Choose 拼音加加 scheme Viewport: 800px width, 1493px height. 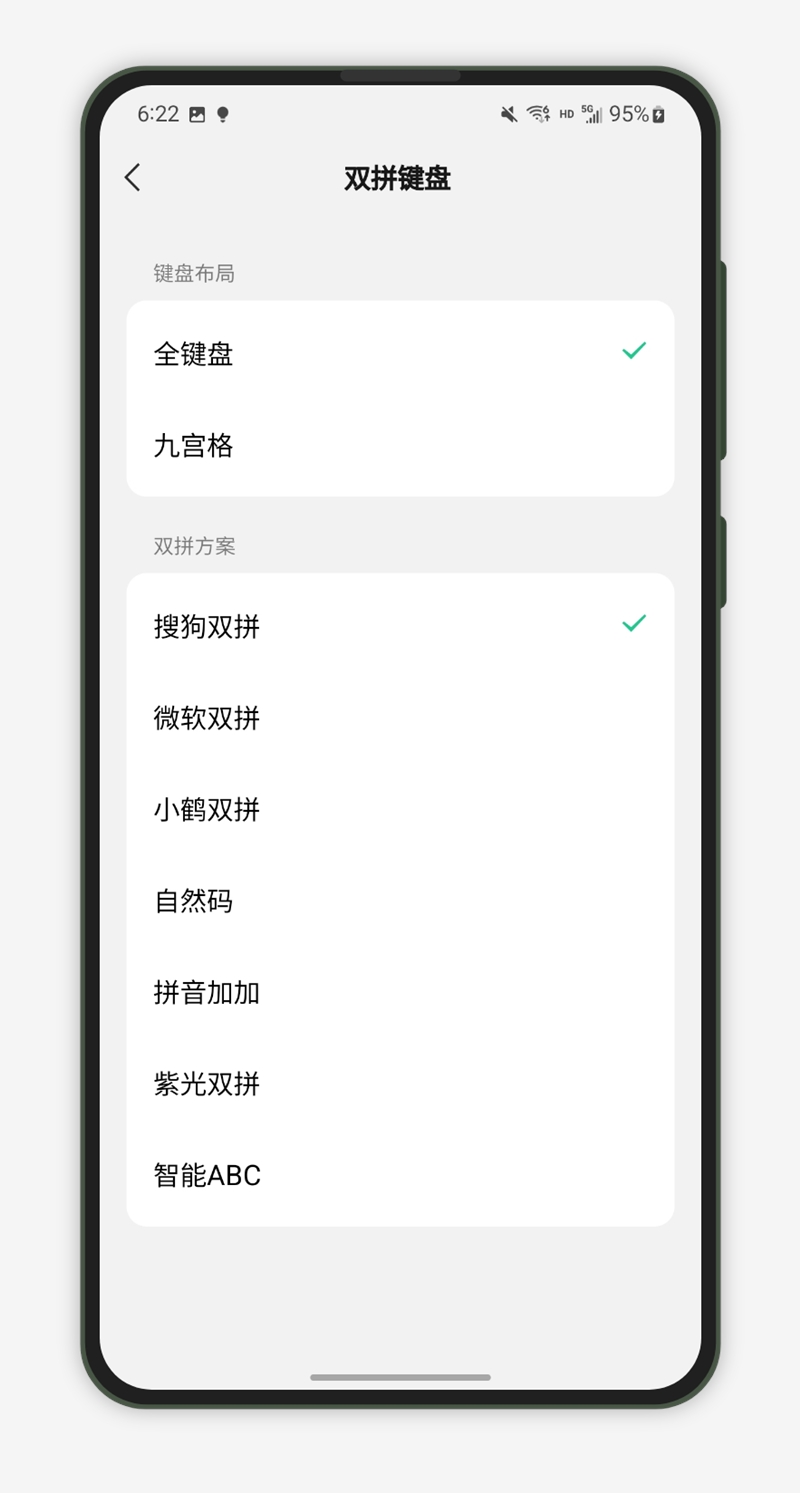[x=400, y=993]
